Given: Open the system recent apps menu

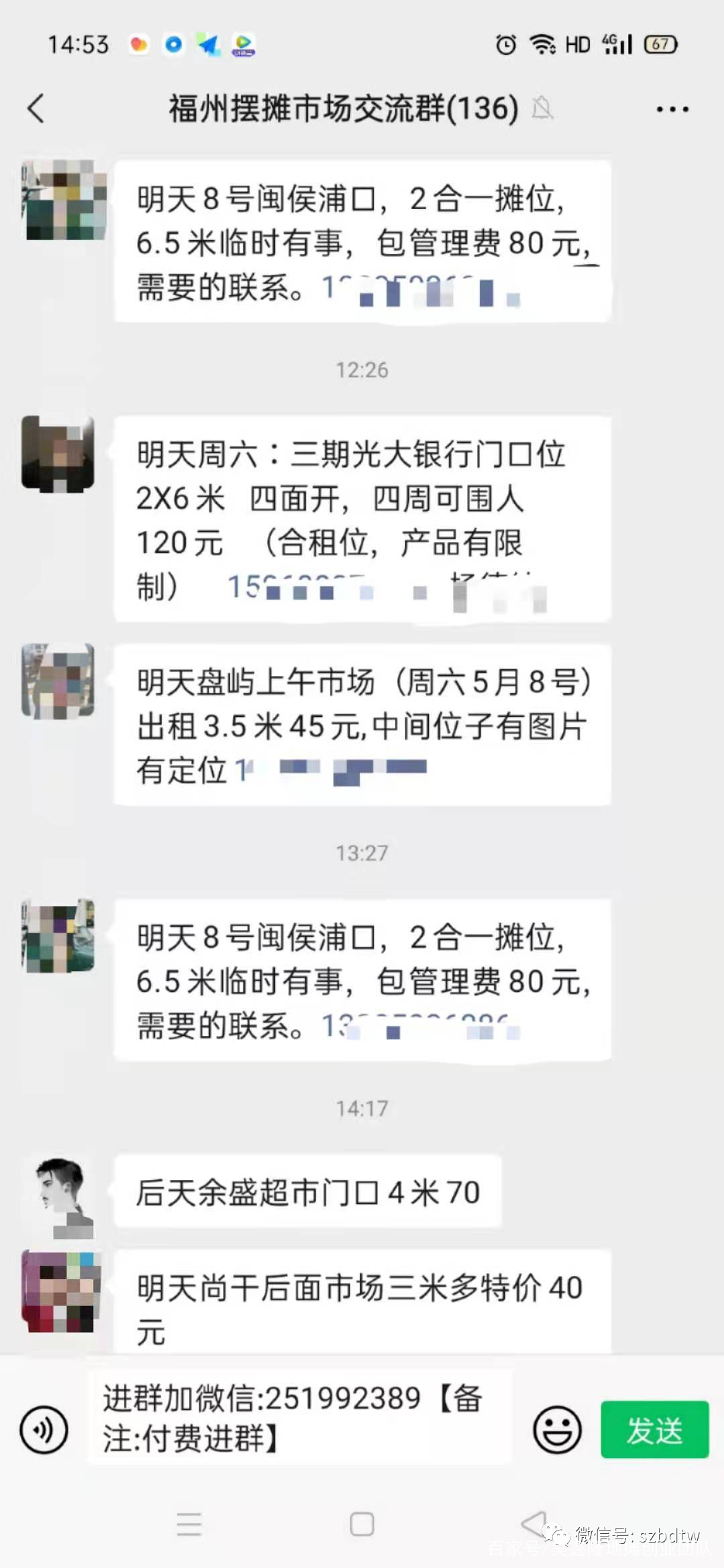Looking at the screenshot, I should (x=189, y=1524).
